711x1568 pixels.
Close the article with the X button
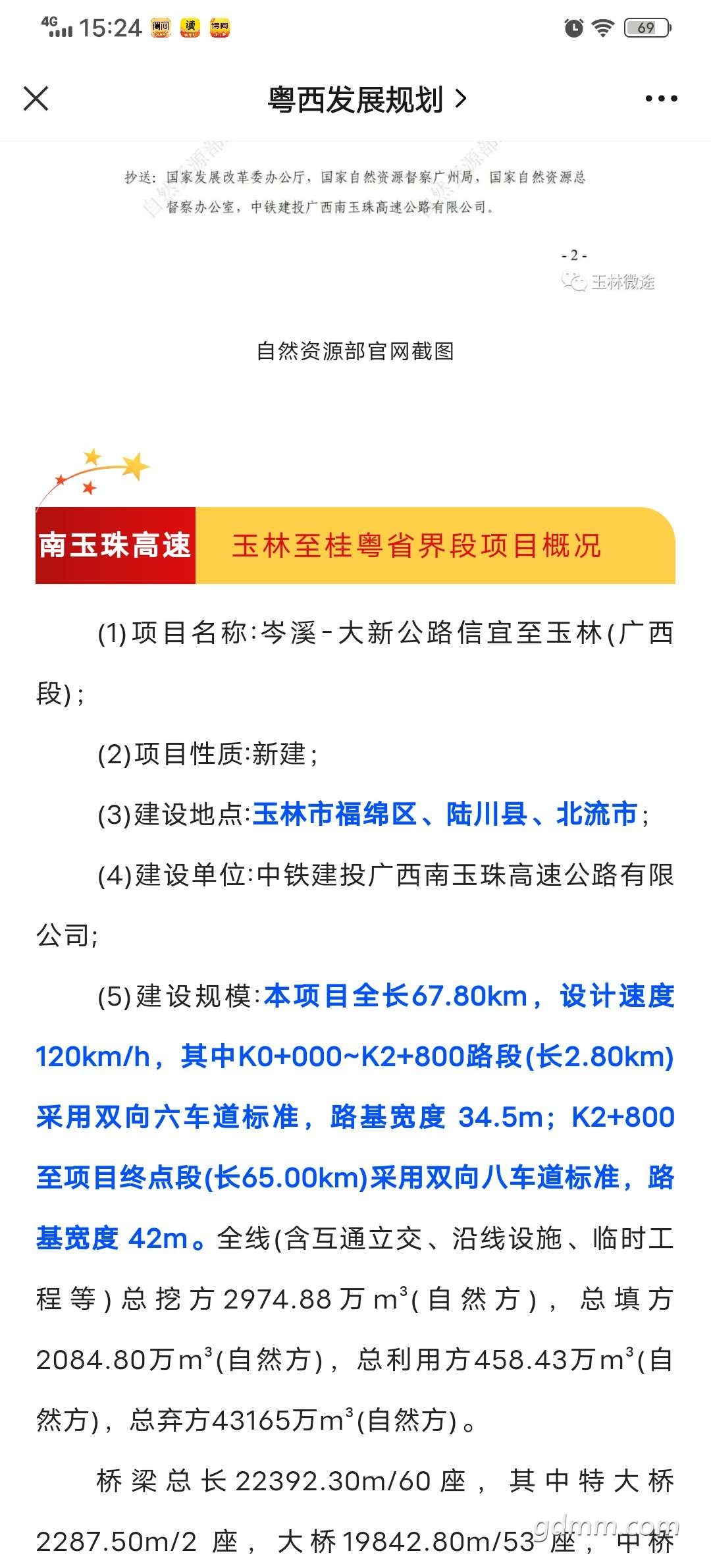pyautogui.click(x=36, y=99)
